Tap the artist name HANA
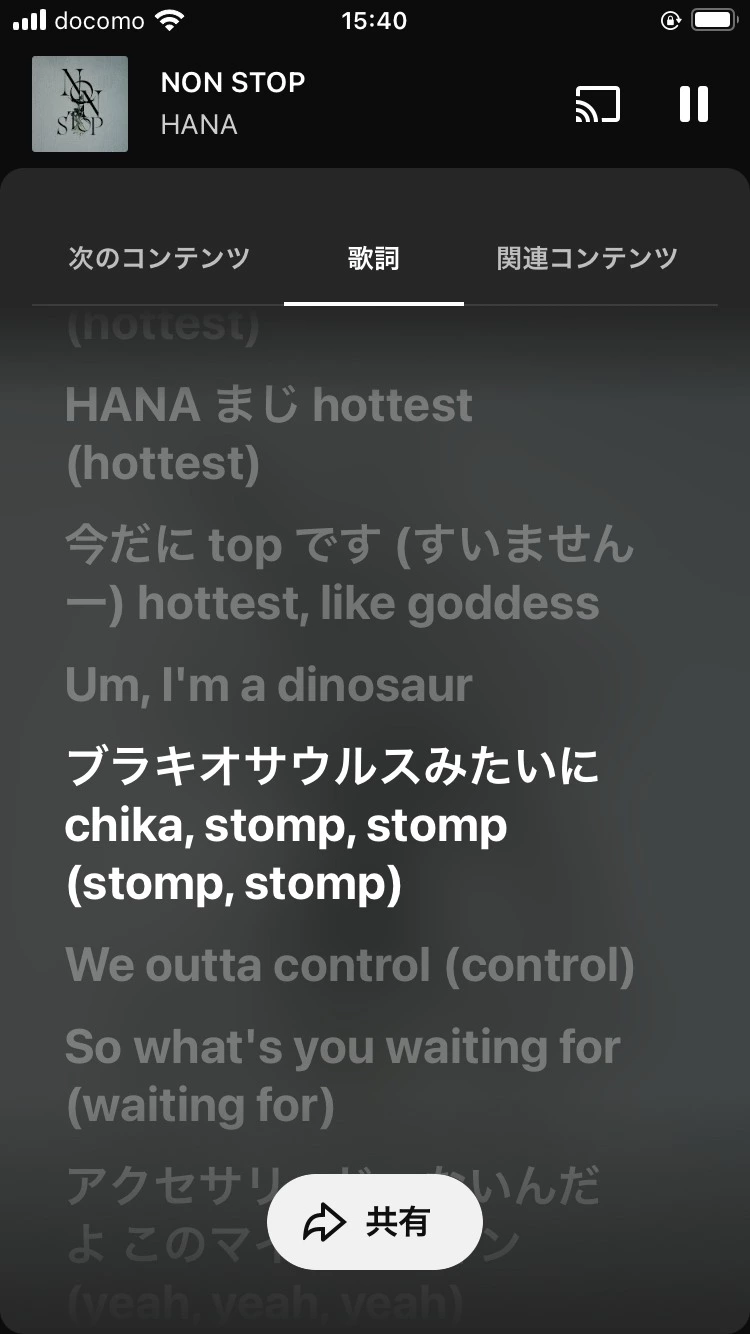 click(x=197, y=125)
